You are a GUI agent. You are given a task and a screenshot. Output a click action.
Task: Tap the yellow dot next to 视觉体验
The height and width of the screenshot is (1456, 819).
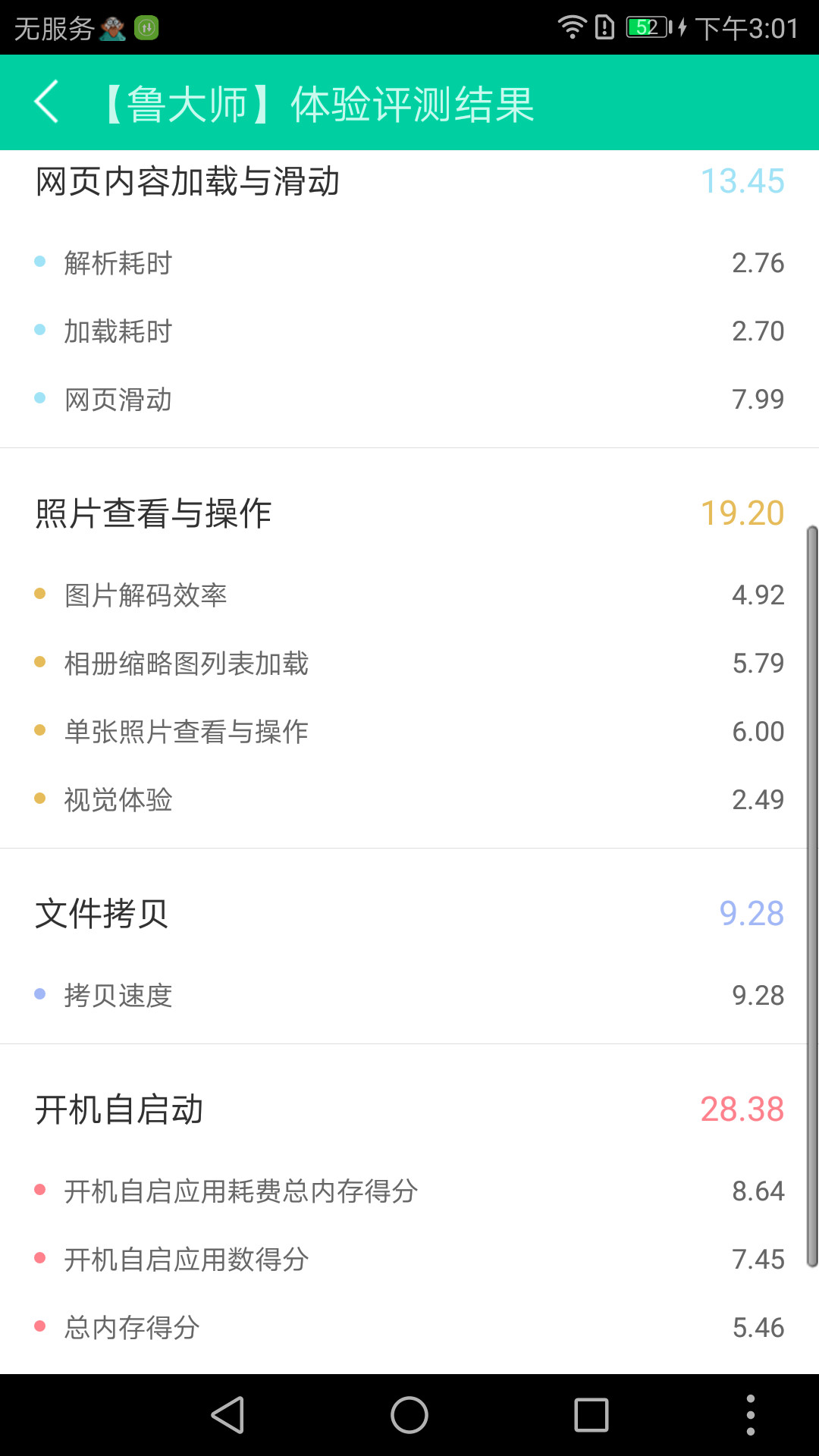[x=39, y=799]
